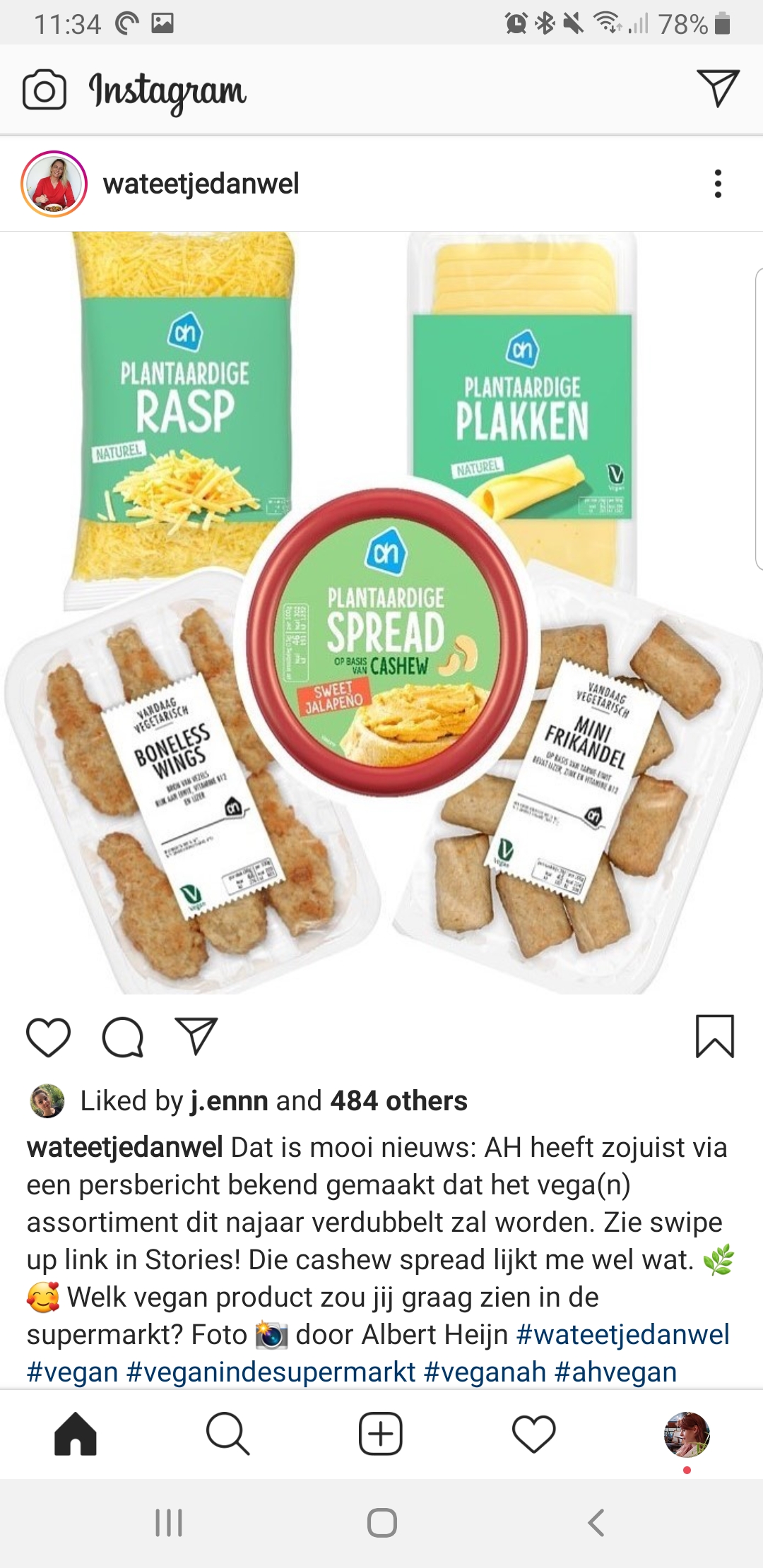Share the post via the send icon
The height and width of the screenshot is (1568, 763).
[x=196, y=1036]
